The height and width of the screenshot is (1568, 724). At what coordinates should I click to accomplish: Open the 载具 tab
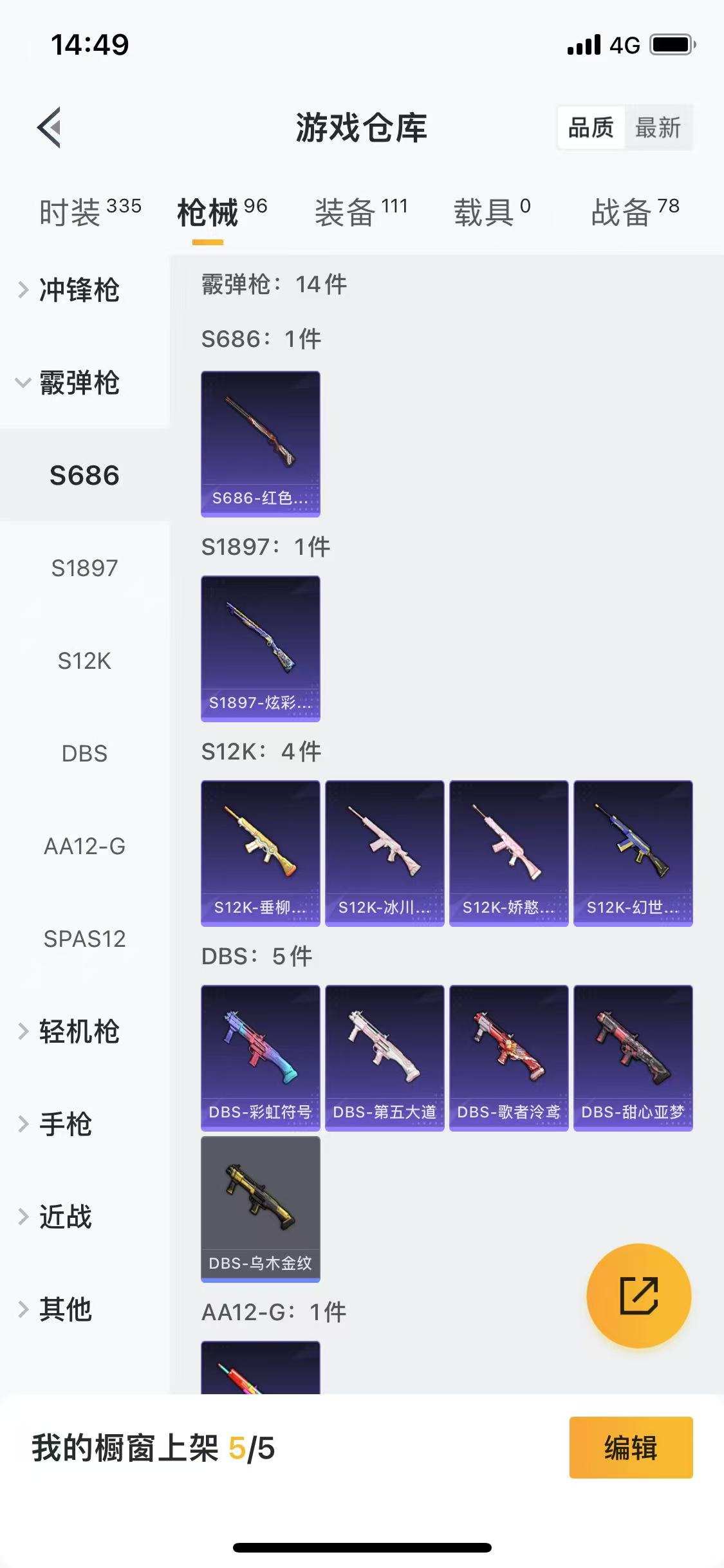(492, 212)
